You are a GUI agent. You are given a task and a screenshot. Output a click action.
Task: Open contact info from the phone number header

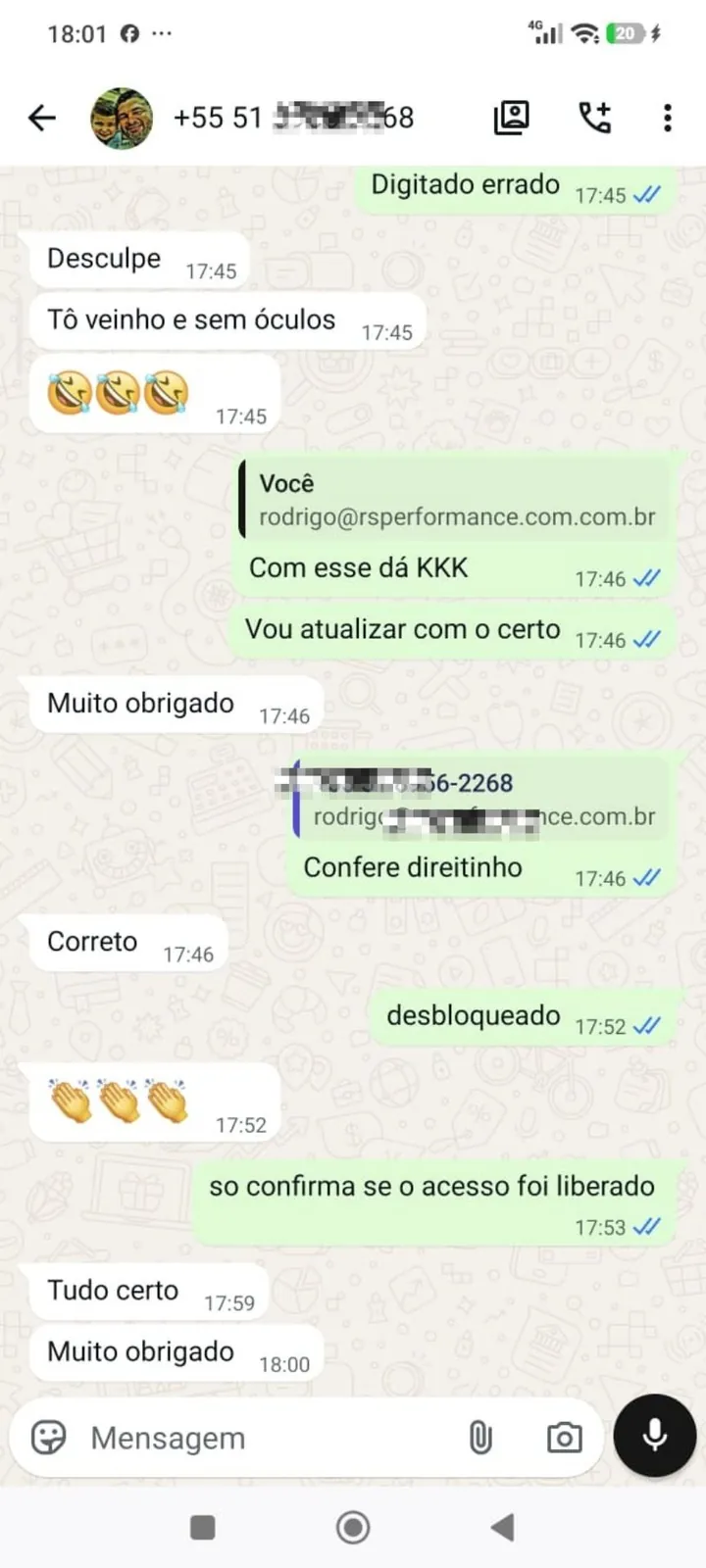tap(293, 118)
